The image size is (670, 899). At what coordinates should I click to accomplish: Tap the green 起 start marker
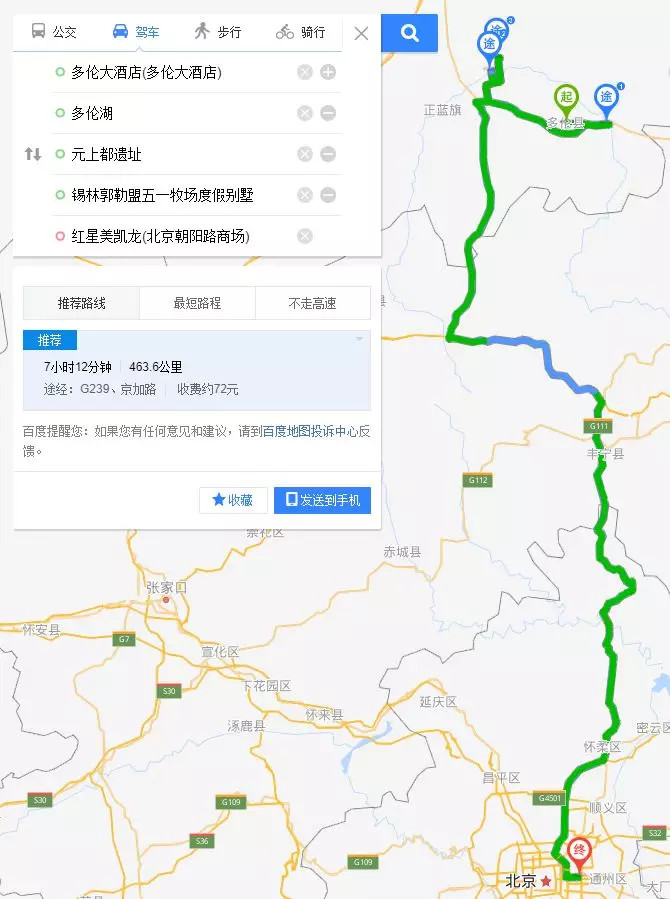click(x=567, y=97)
